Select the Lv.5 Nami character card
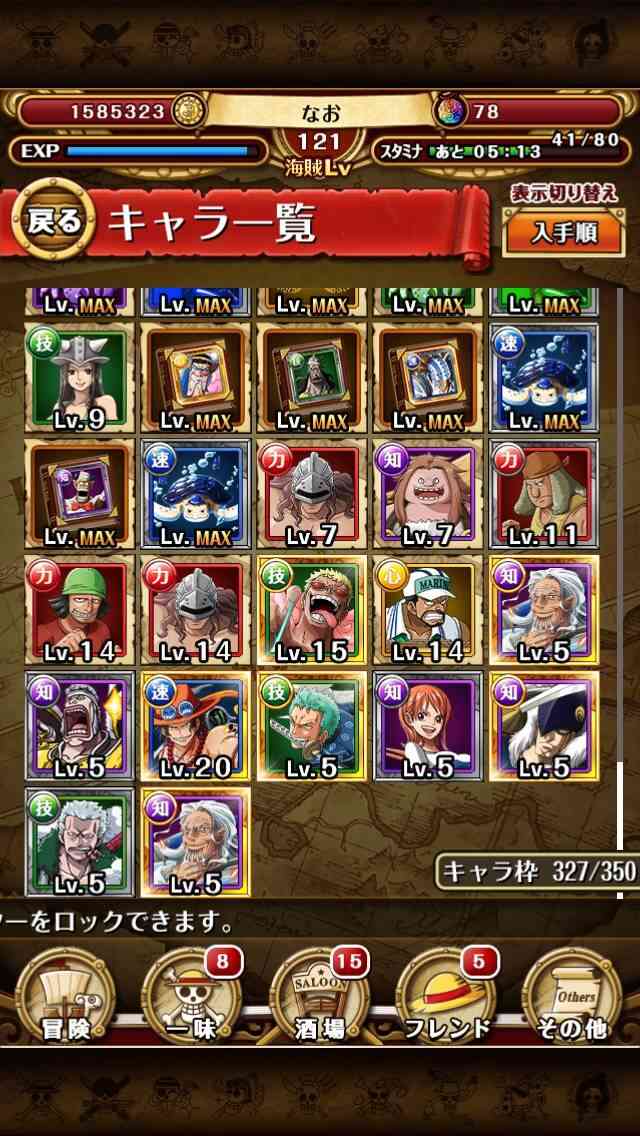The width and height of the screenshot is (640, 1136). click(x=428, y=726)
